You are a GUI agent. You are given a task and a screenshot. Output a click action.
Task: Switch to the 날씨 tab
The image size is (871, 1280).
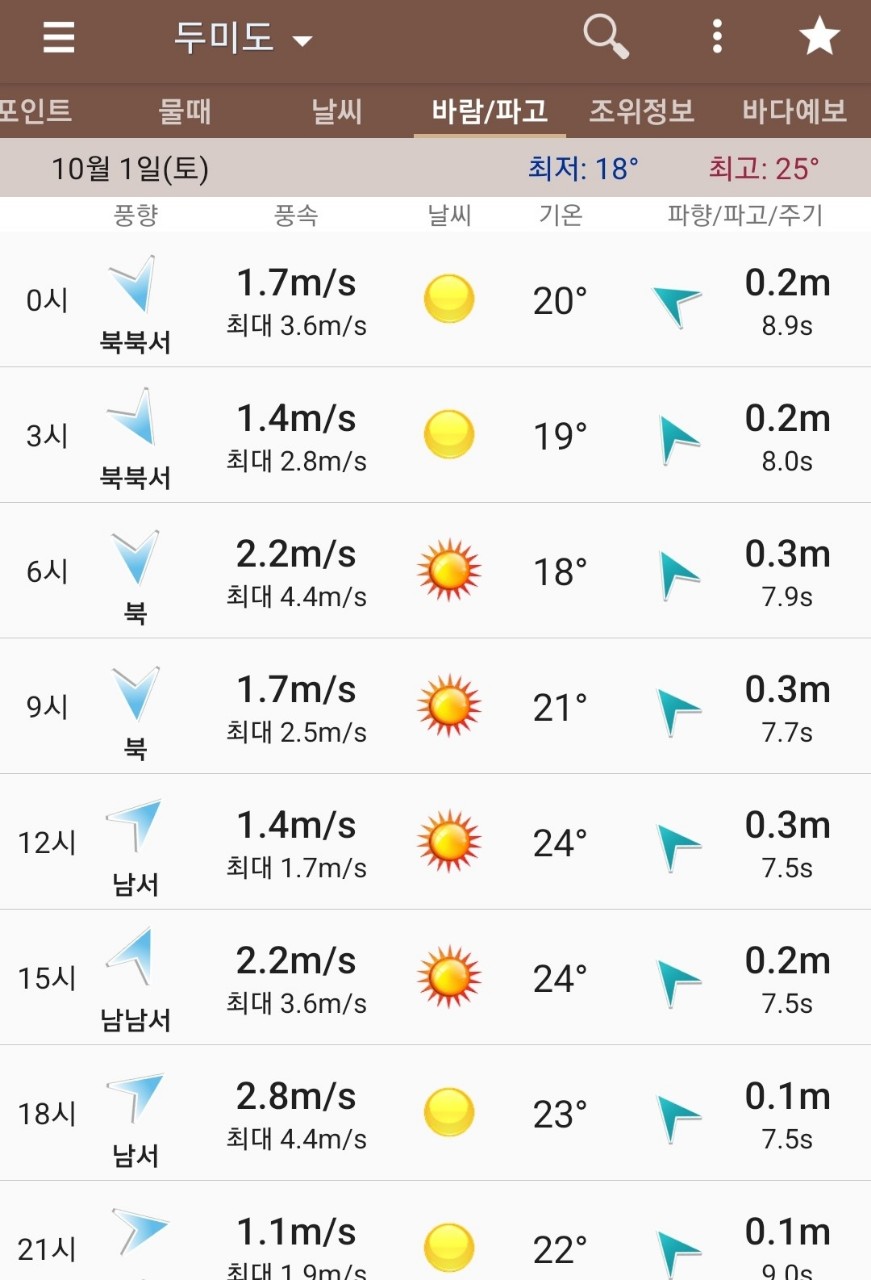[336, 111]
